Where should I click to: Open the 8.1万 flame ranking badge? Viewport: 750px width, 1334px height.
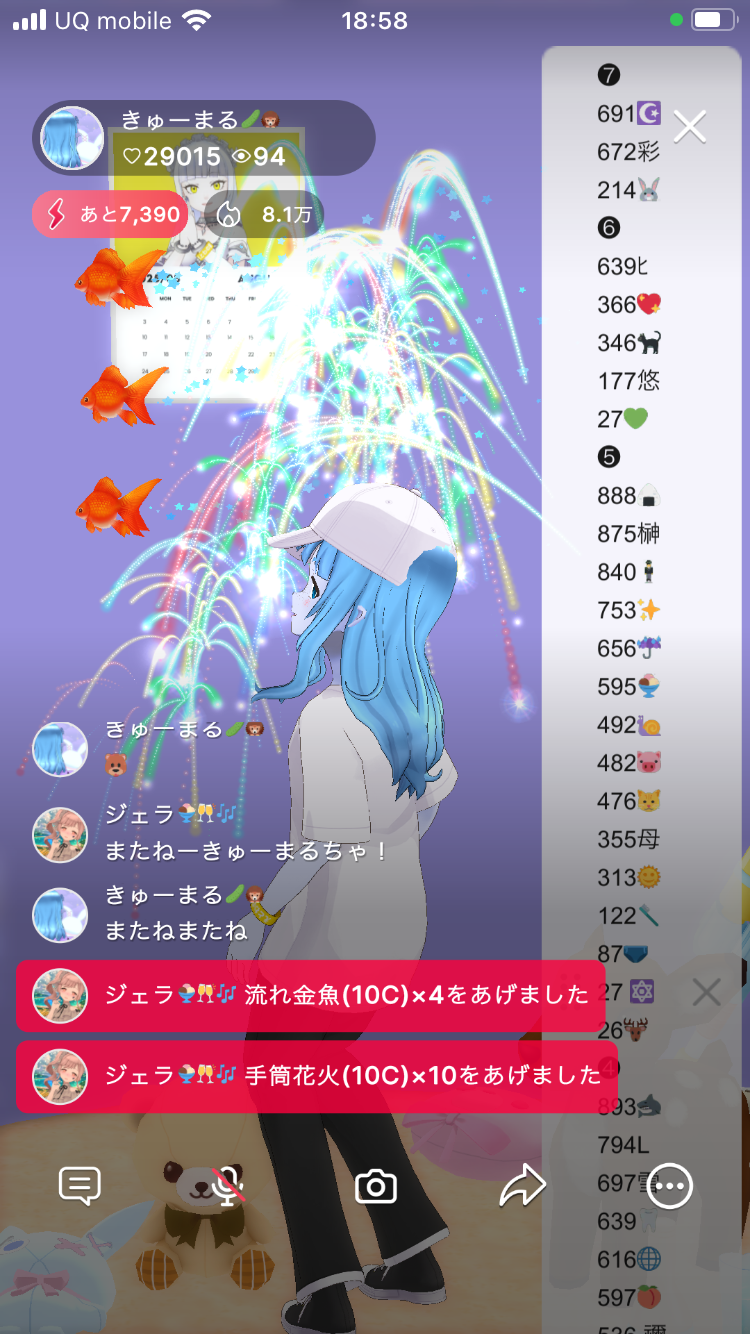click(x=263, y=214)
